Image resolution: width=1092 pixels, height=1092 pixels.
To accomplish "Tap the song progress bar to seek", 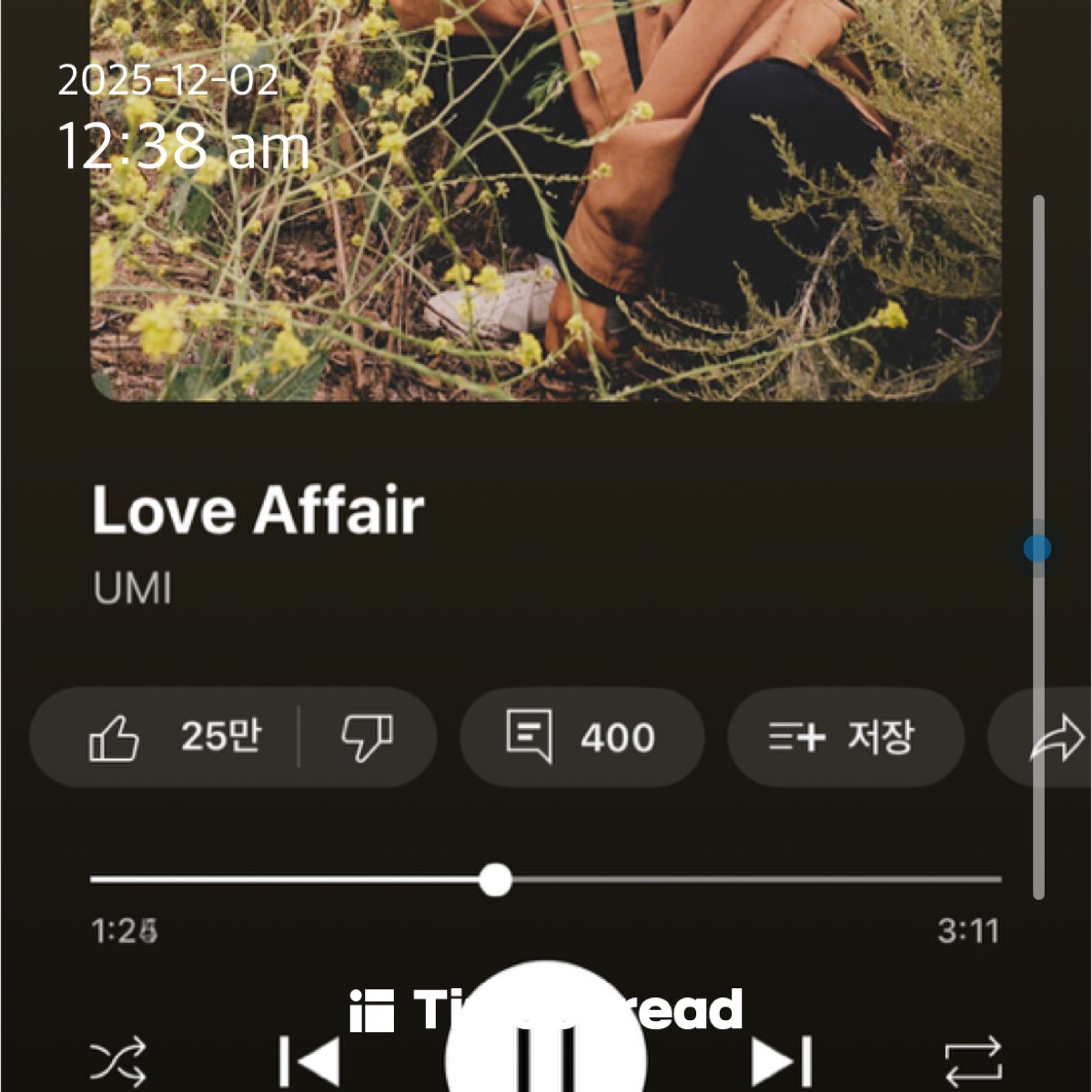I will (x=546, y=880).
